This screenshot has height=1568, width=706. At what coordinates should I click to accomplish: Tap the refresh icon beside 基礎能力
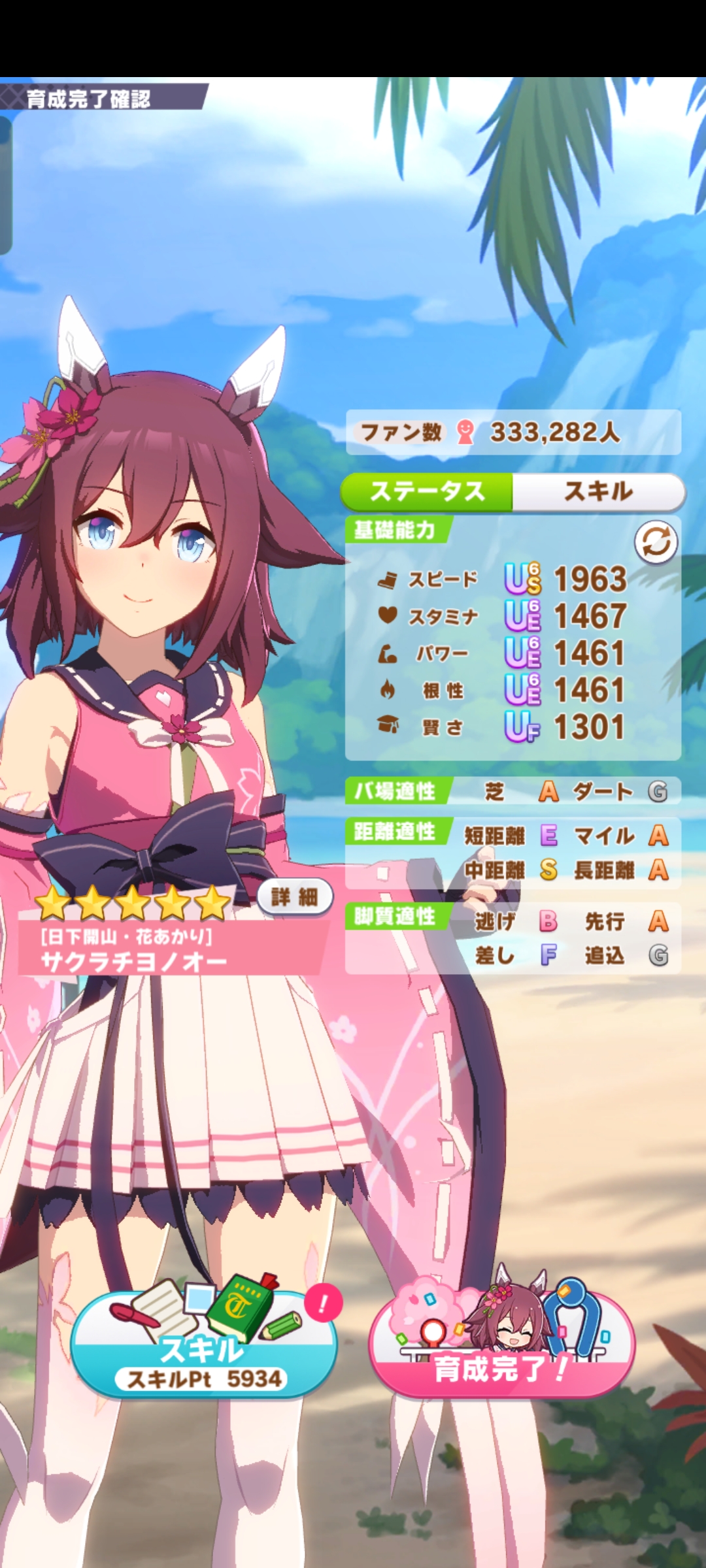point(656,542)
